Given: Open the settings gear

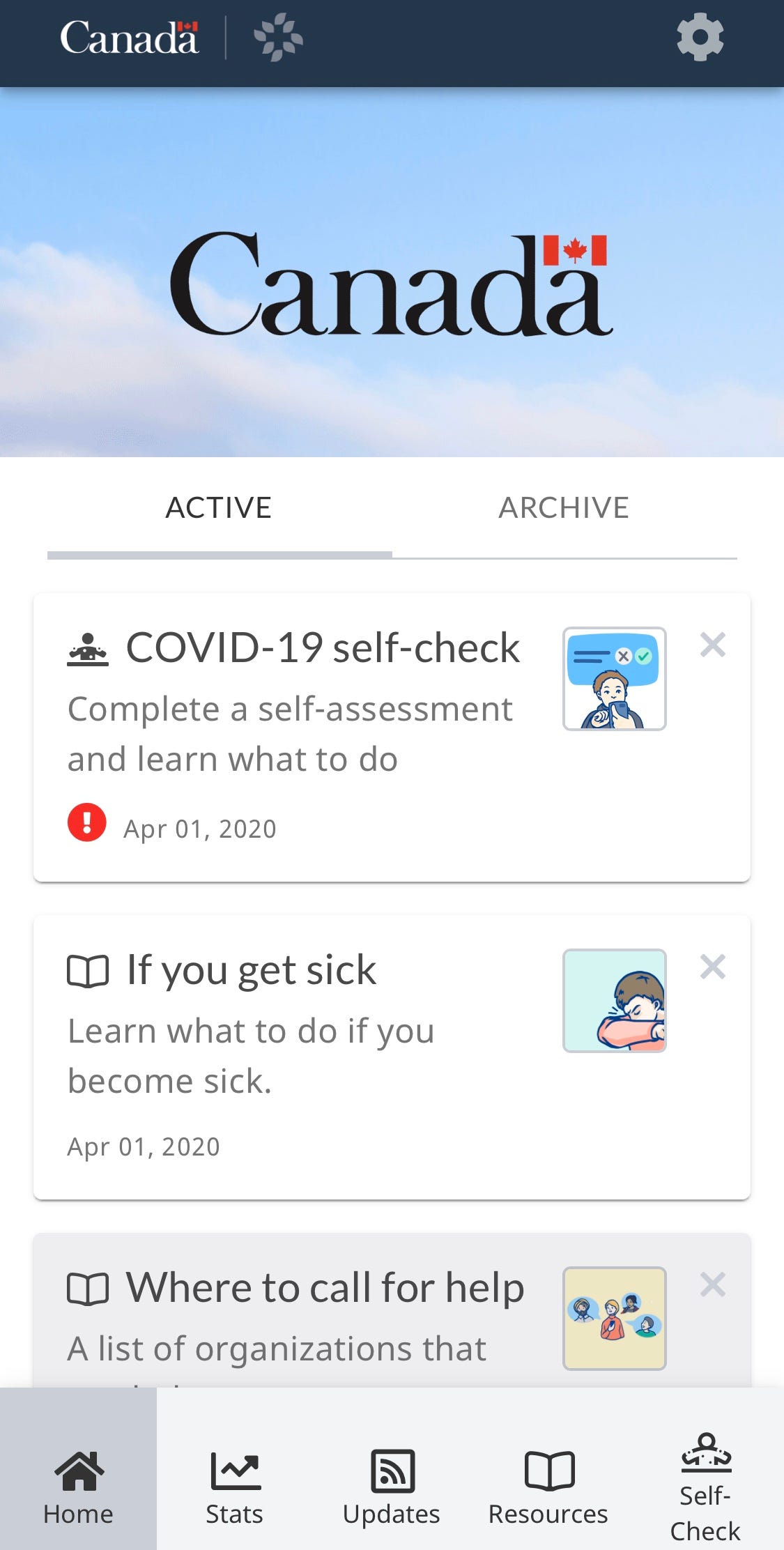Looking at the screenshot, I should [700, 38].
